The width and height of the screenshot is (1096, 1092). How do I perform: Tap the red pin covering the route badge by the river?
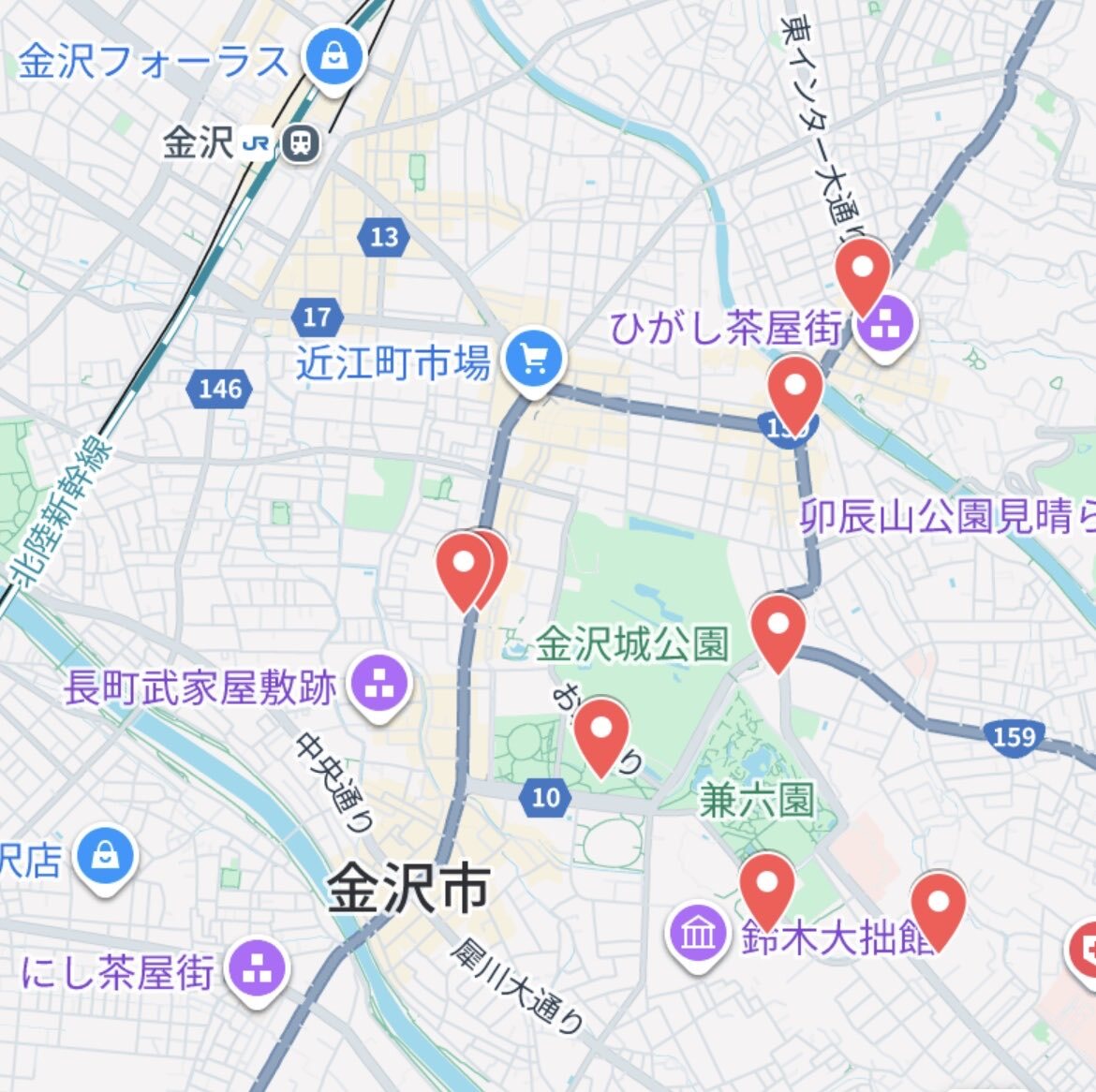click(x=794, y=393)
